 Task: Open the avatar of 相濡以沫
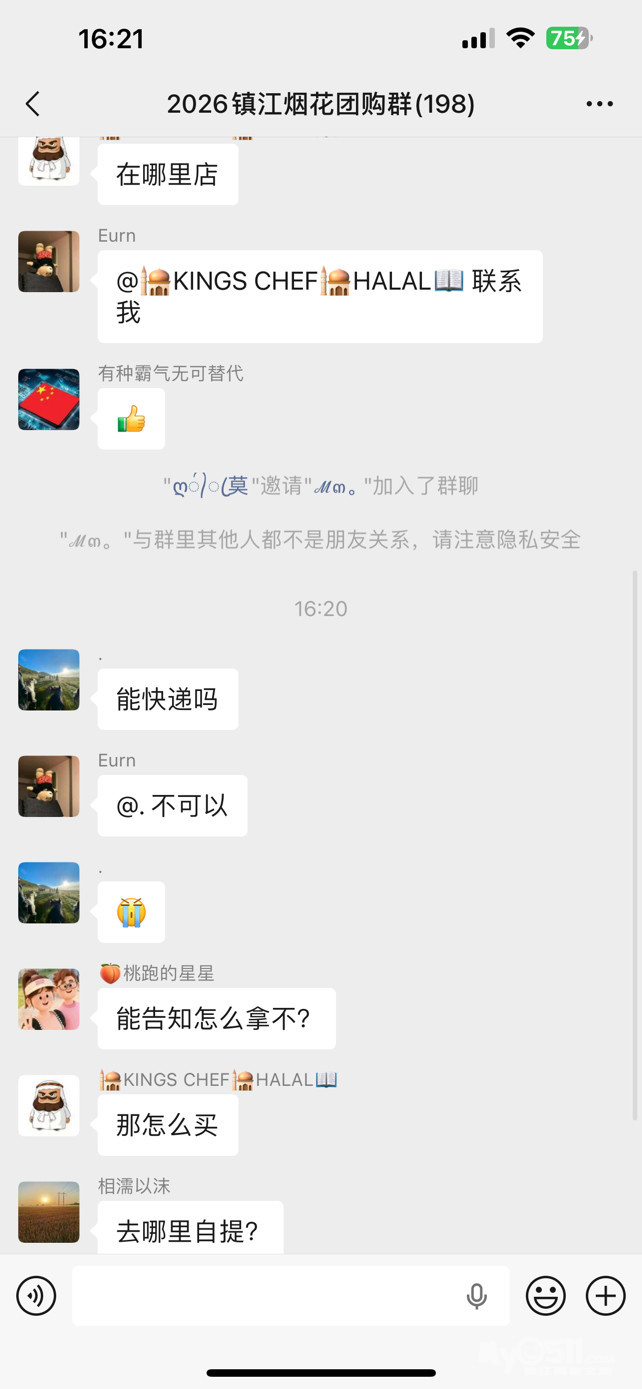(x=49, y=1211)
